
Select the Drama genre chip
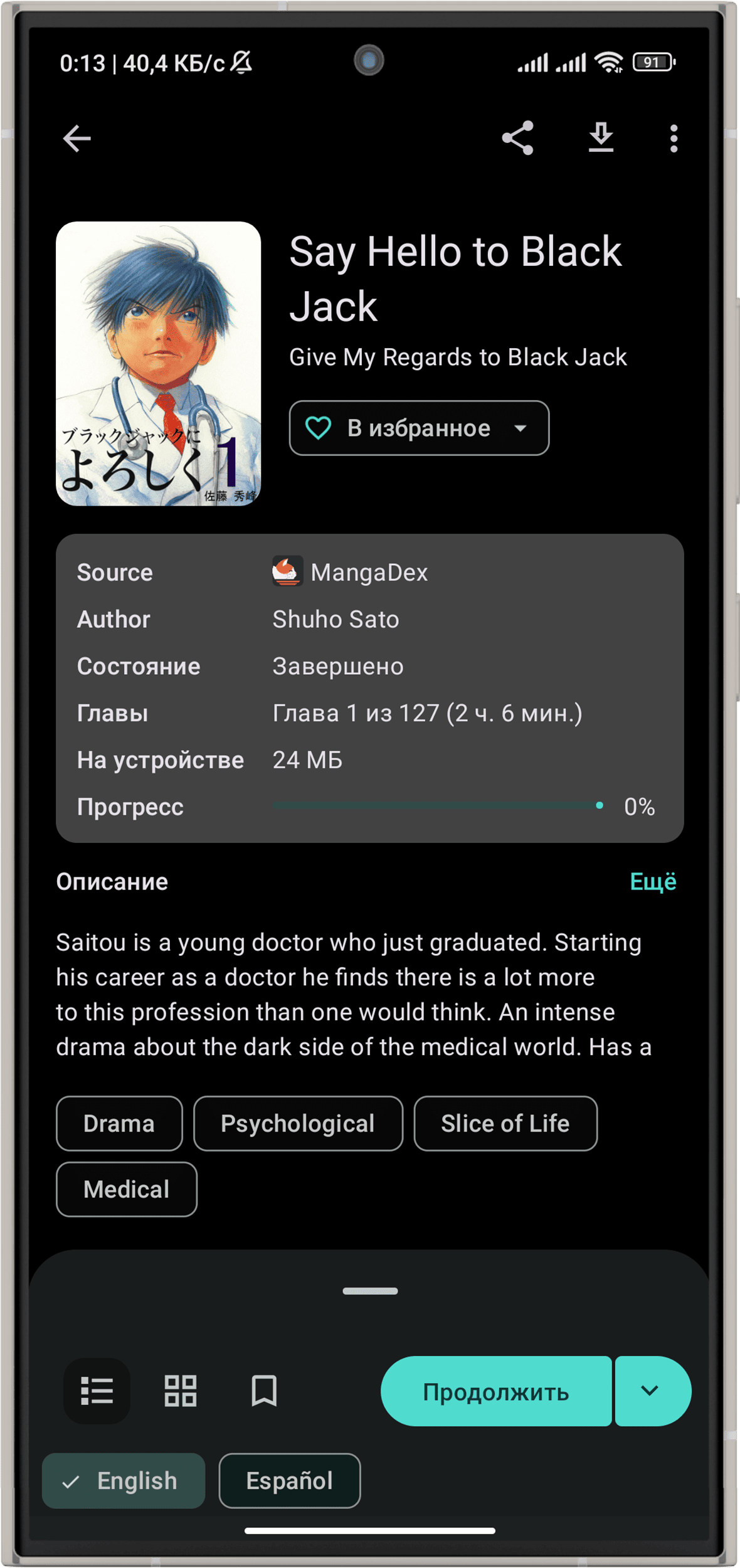[x=119, y=1123]
